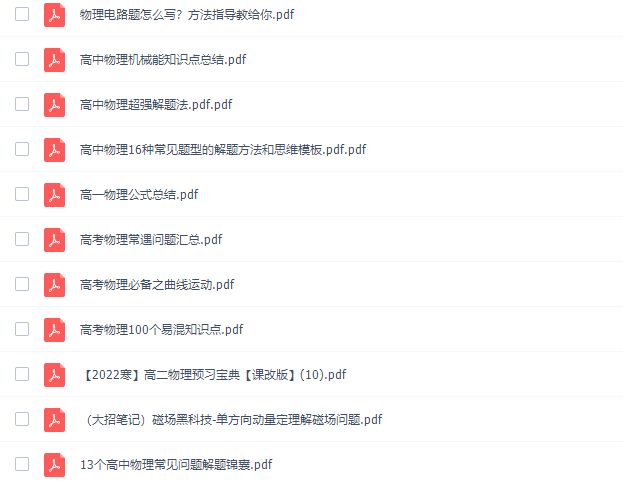
Task: Open 高考物理100个易混知识点.pdf
Action: coord(161,329)
